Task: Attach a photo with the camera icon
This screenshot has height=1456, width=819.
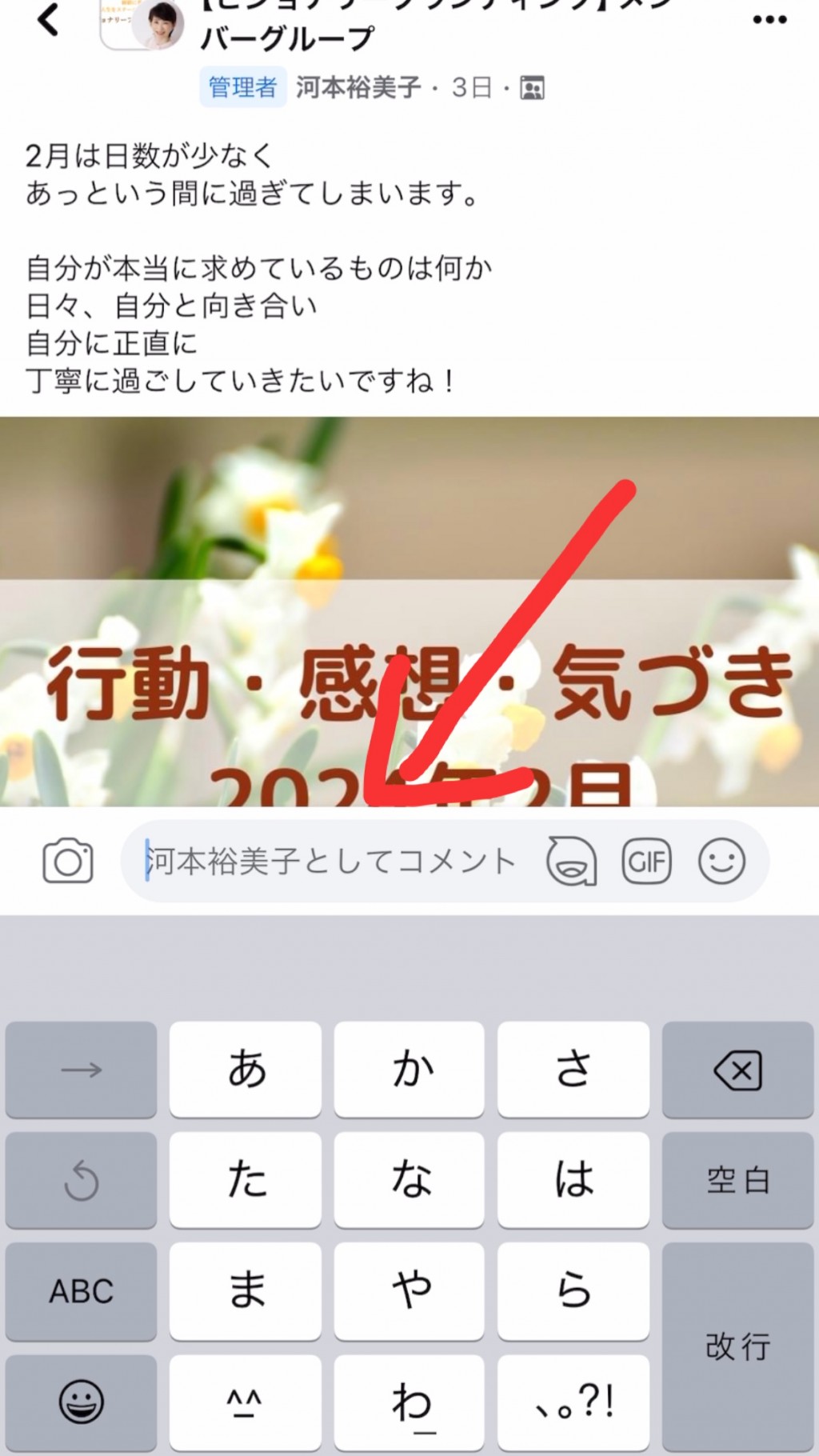Action: (68, 861)
